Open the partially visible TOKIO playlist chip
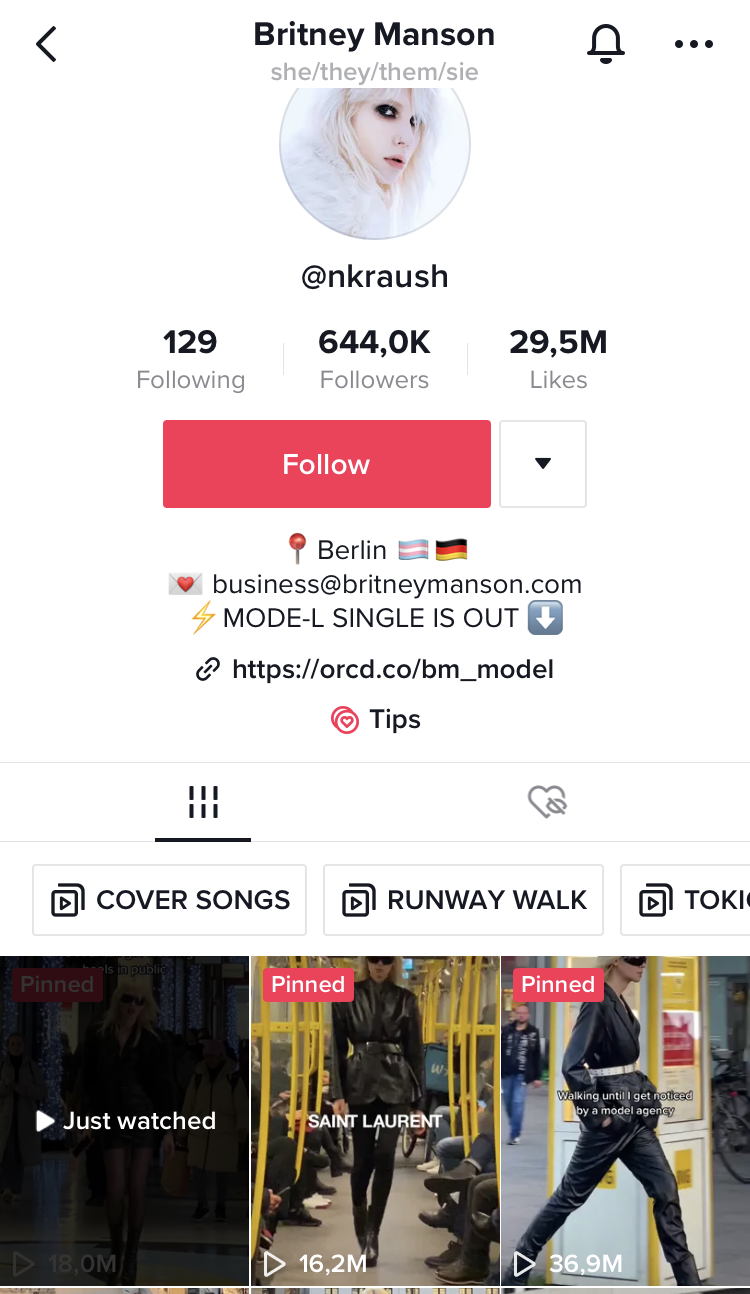 coord(685,900)
